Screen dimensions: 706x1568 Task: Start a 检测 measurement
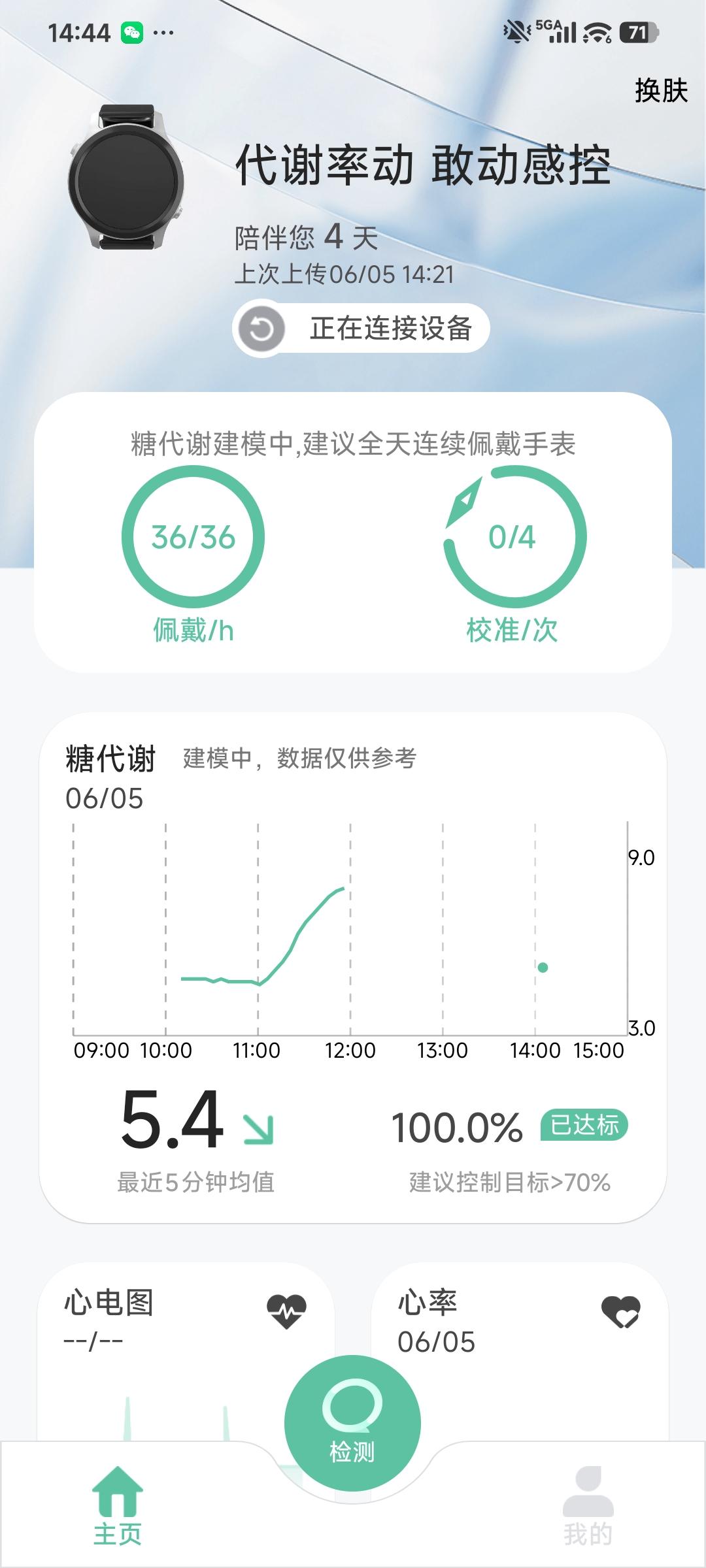(x=352, y=1422)
